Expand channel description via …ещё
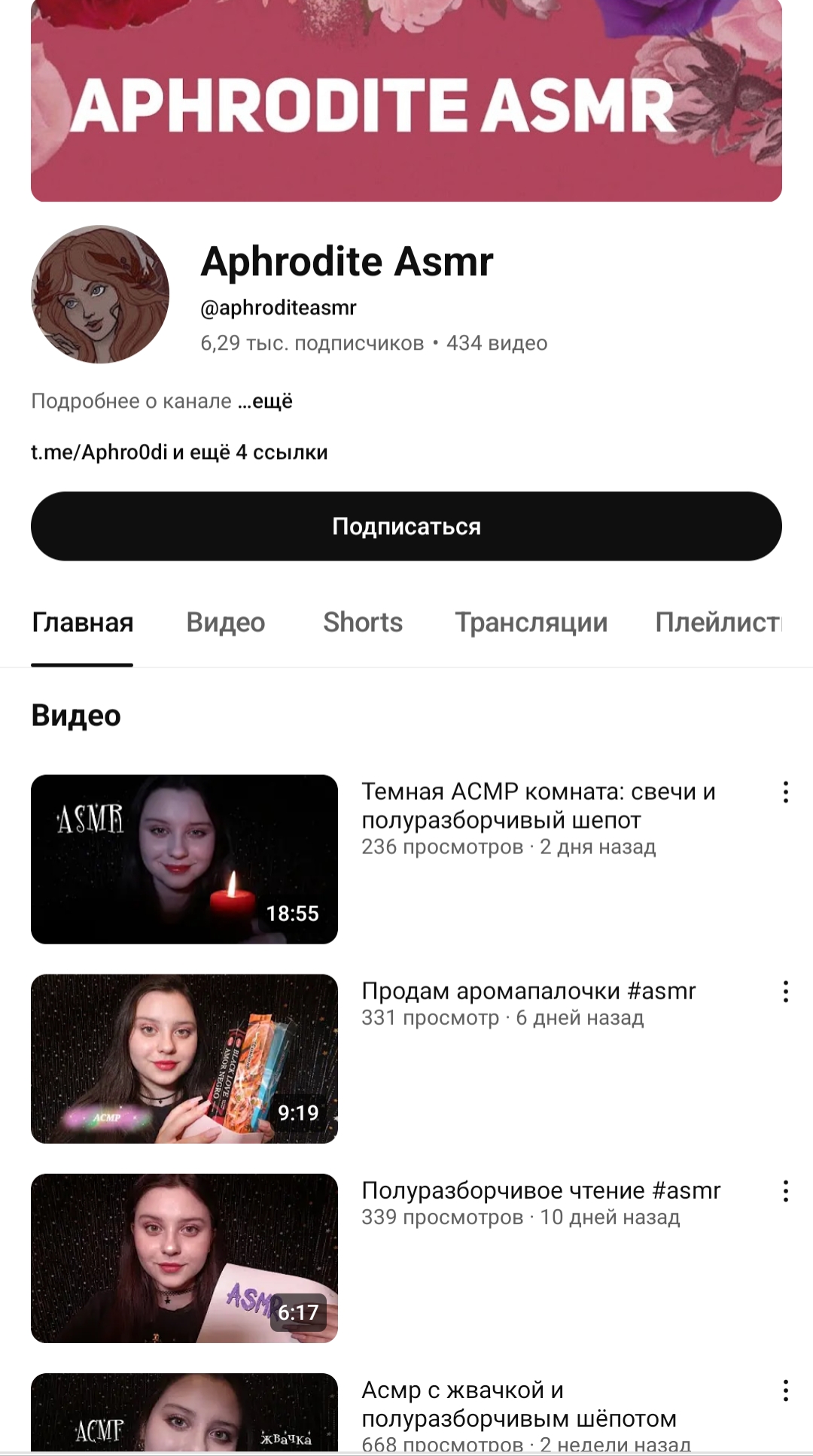This screenshot has height=1456, width=813. (x=265, y=401)
